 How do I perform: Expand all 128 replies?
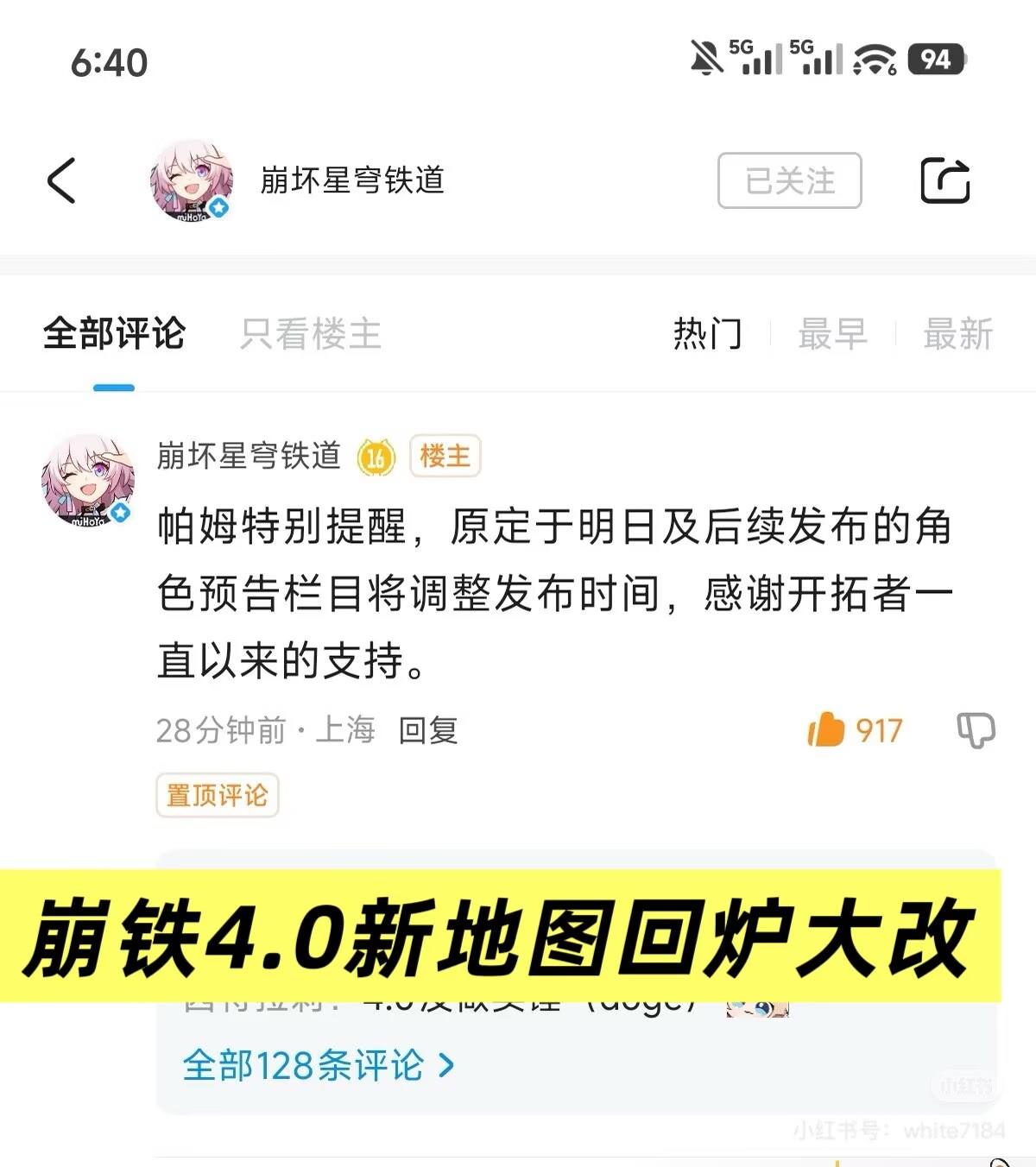point(318,1068)
